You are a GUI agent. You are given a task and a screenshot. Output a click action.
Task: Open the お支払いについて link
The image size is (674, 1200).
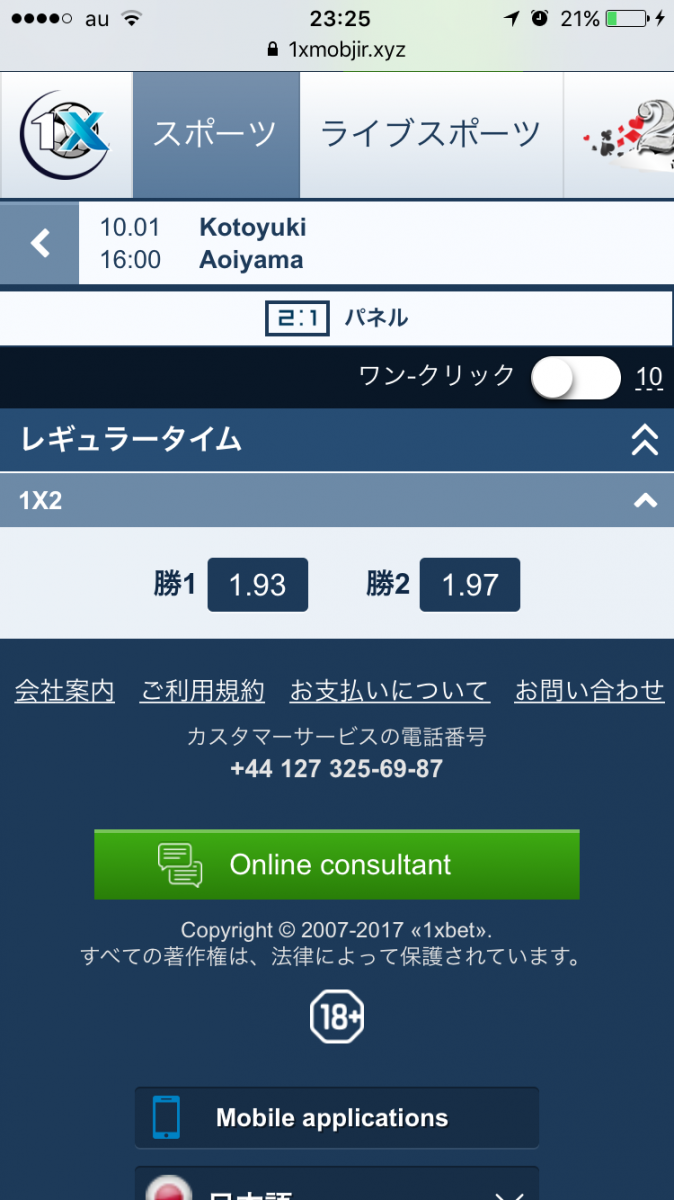(389, 691)
